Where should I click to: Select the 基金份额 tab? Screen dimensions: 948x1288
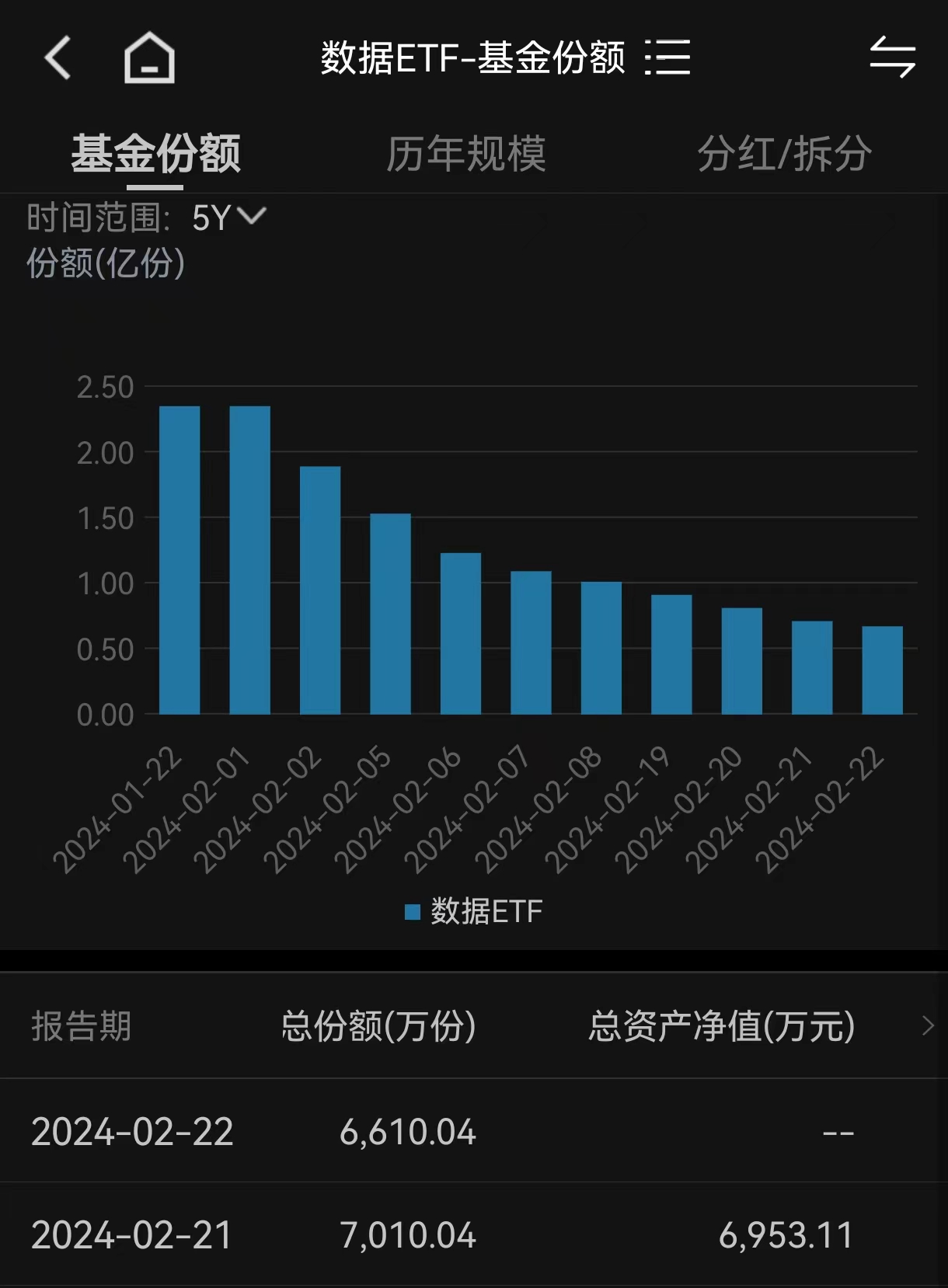click(155, 154)
